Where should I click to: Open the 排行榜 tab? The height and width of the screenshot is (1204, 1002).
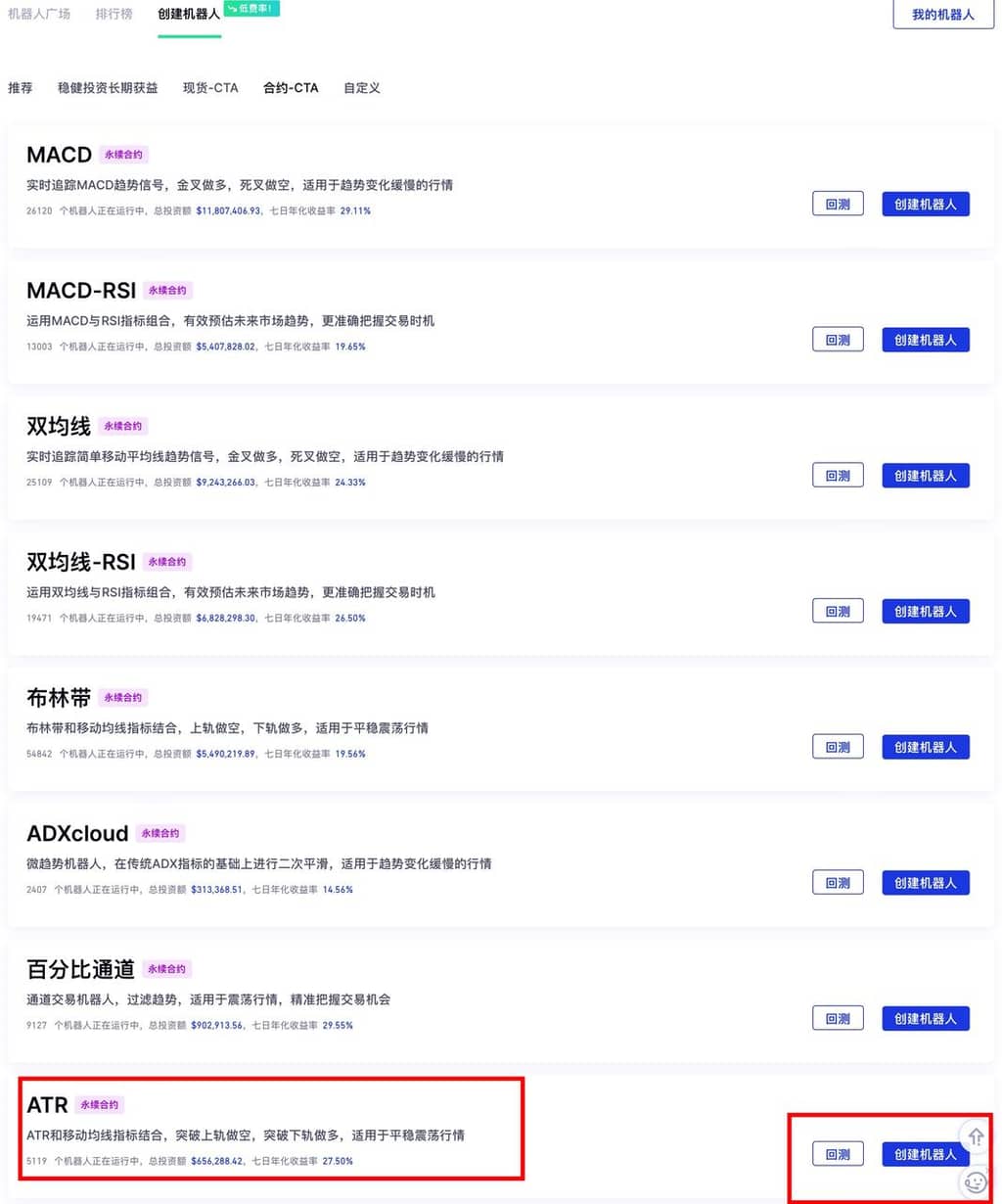tap(114, 15)
